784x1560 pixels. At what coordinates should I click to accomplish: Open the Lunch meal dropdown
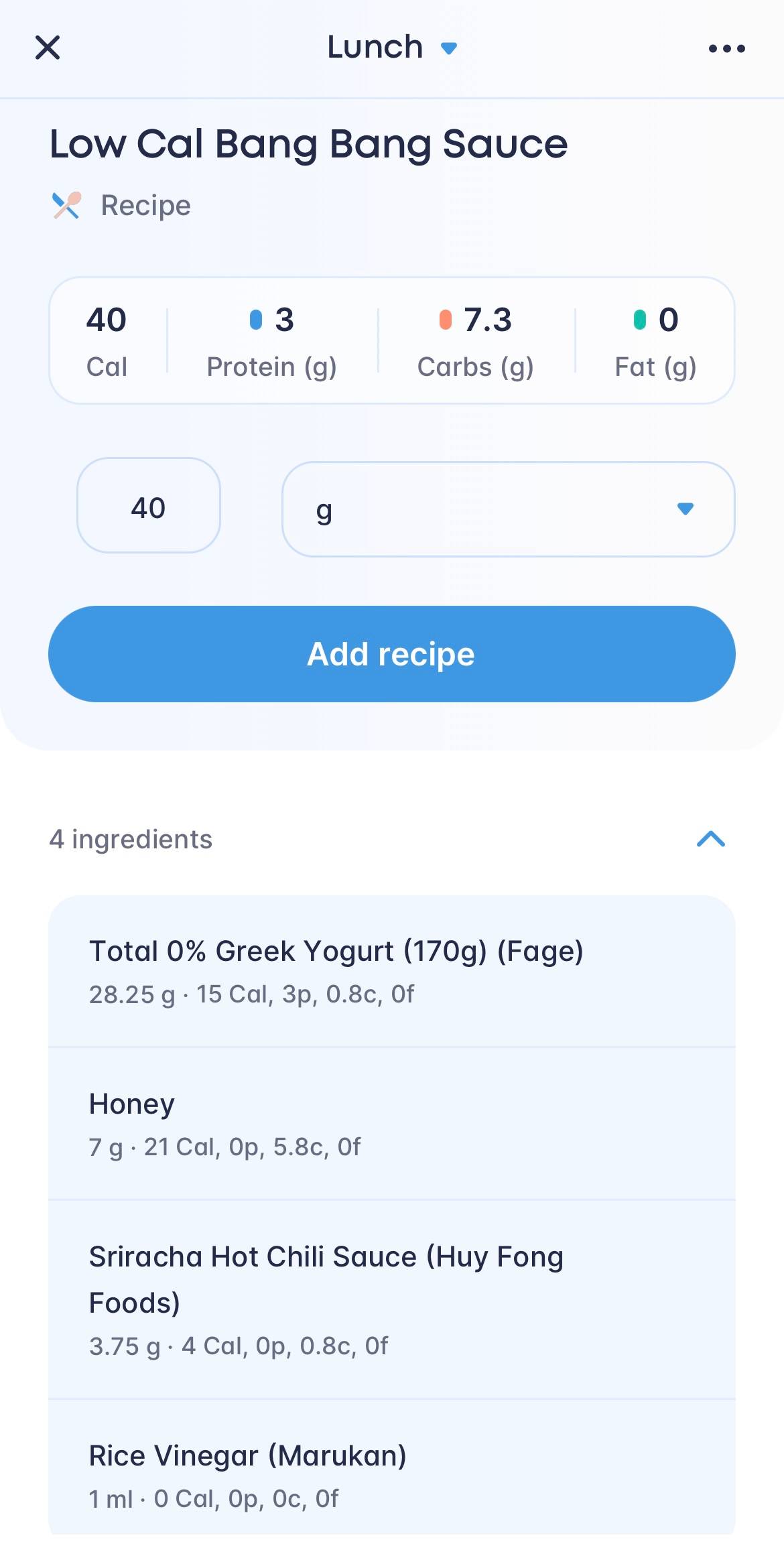tap(392, 48)
